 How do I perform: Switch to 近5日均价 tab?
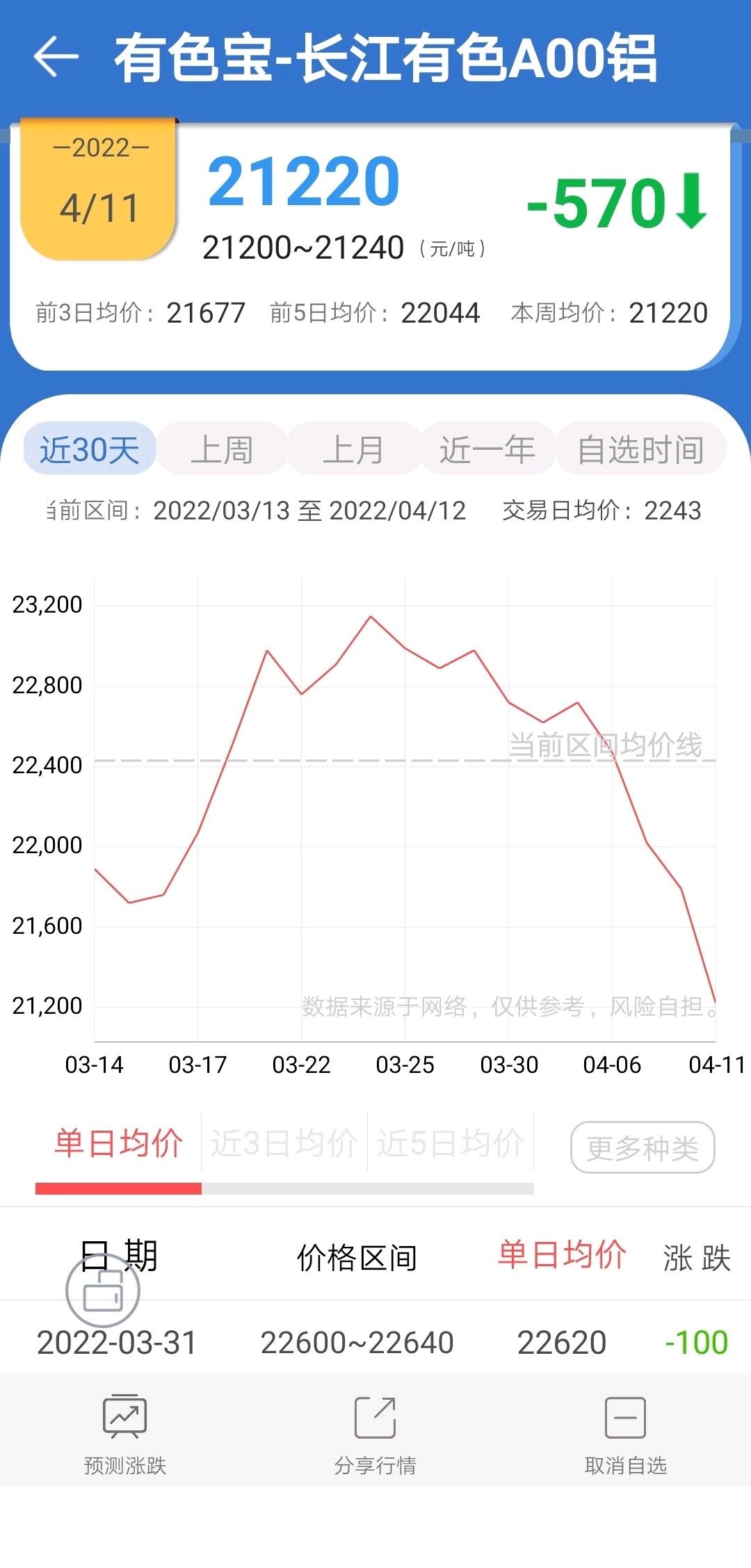pos(450,1144)
